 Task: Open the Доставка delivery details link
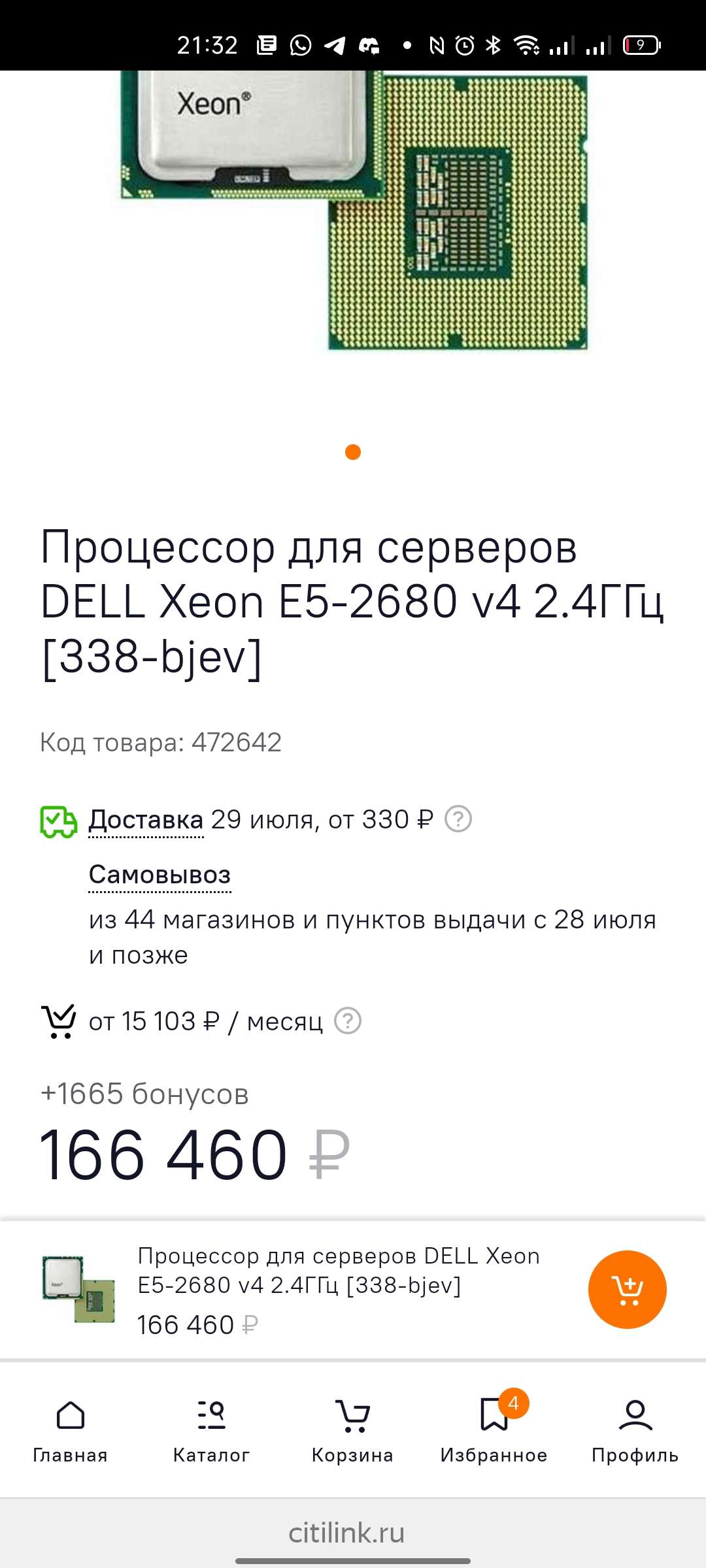[x=146, y=819]
